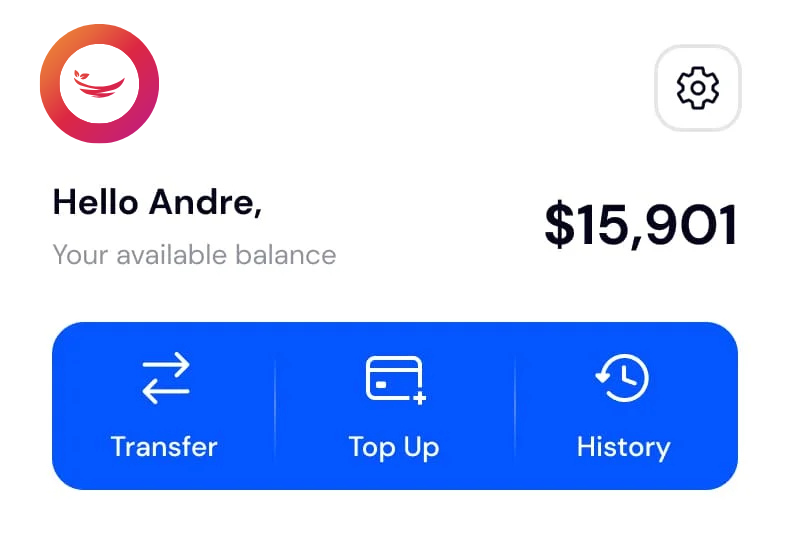
Task: Tap the Transfer button
Action: pos(164,407)
